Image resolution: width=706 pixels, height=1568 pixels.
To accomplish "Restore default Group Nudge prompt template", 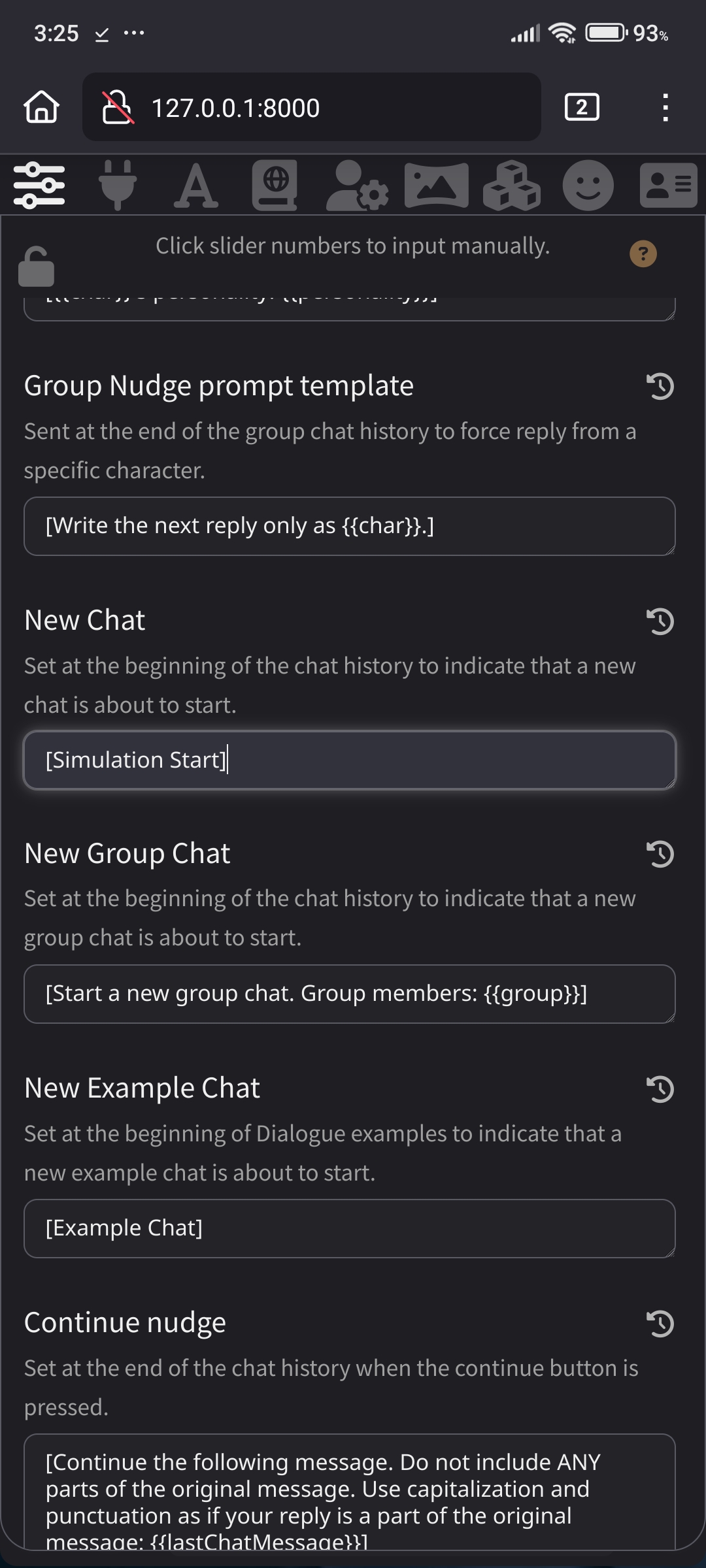I will pos(660,386).
